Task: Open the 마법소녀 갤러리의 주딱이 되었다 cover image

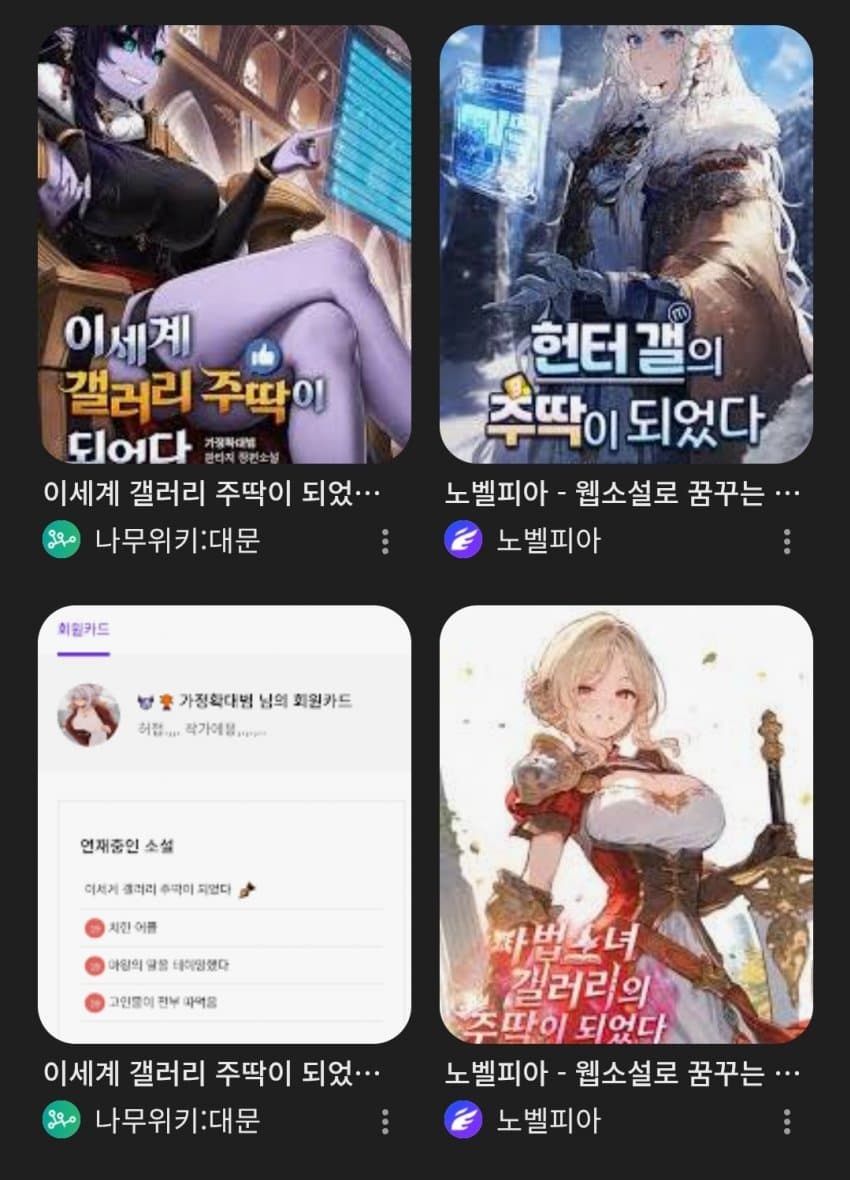Action: (626, 824)
